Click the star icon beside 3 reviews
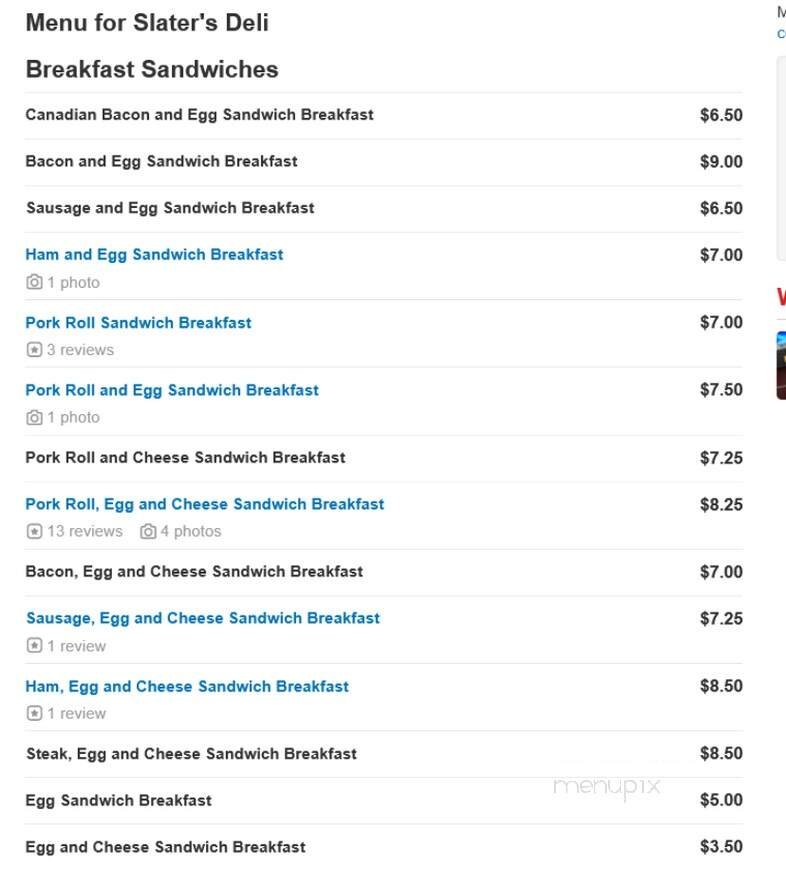Viewport: 786px width, 869px height. 32,350
